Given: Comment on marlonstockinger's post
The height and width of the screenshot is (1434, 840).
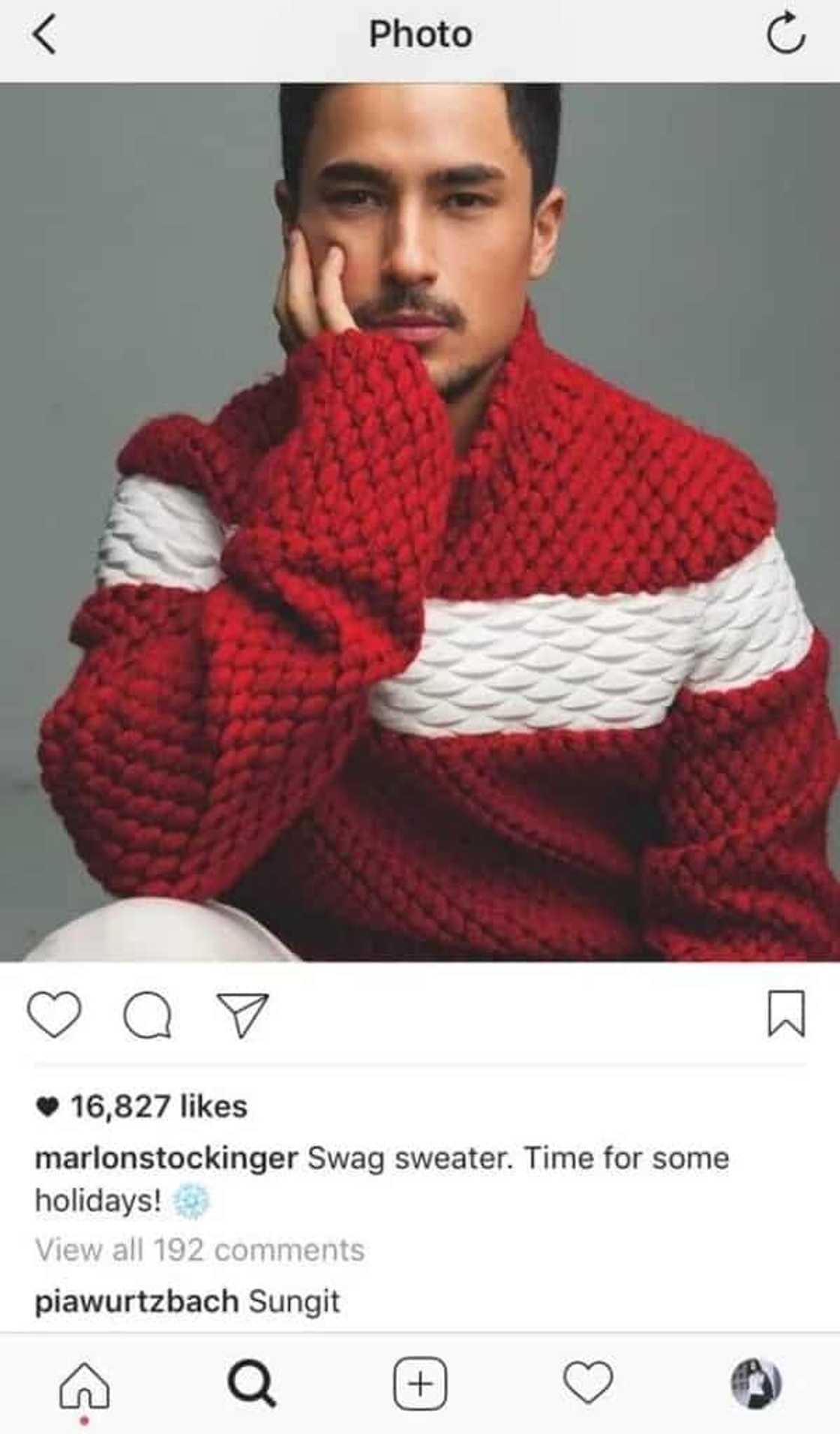Looking at the screenshot, I should (x=147, y=1015).
